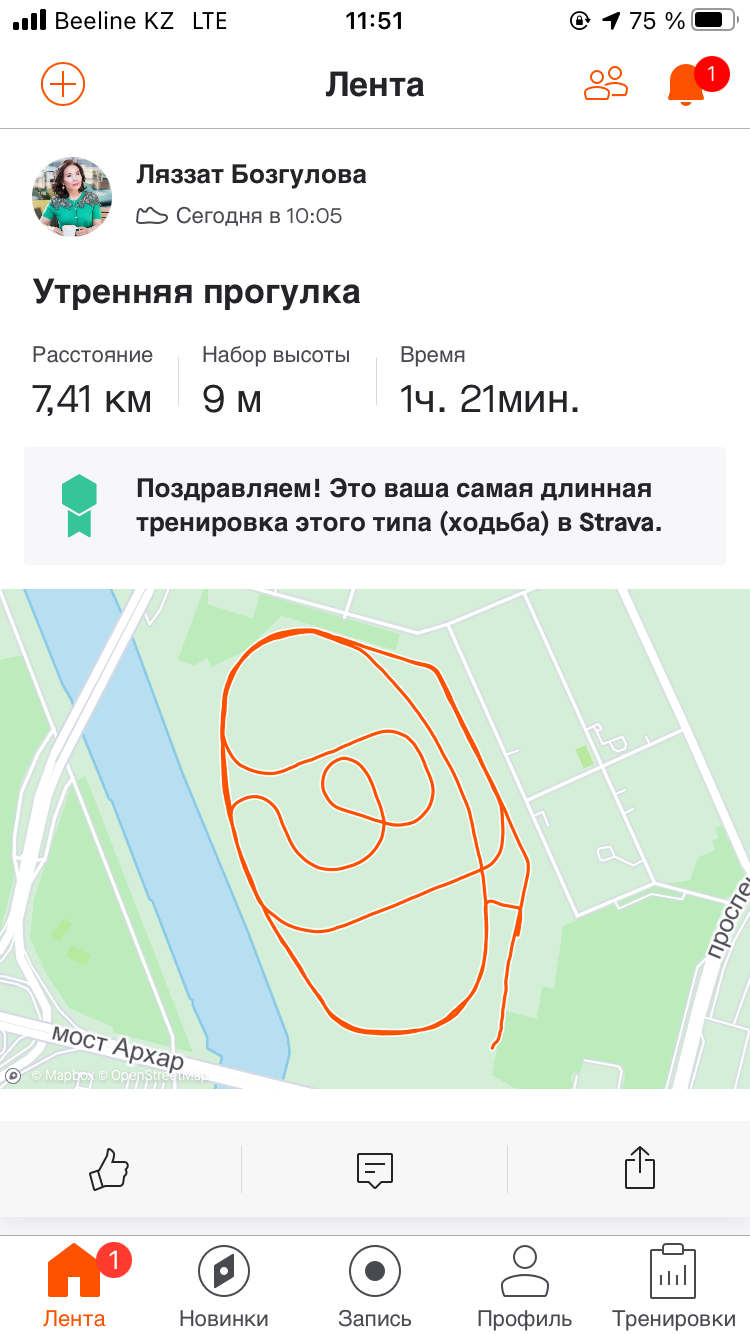Screen dimensions: 750x1334
Task: Switch to the Новинки tab
Action: click(224, 1286)
